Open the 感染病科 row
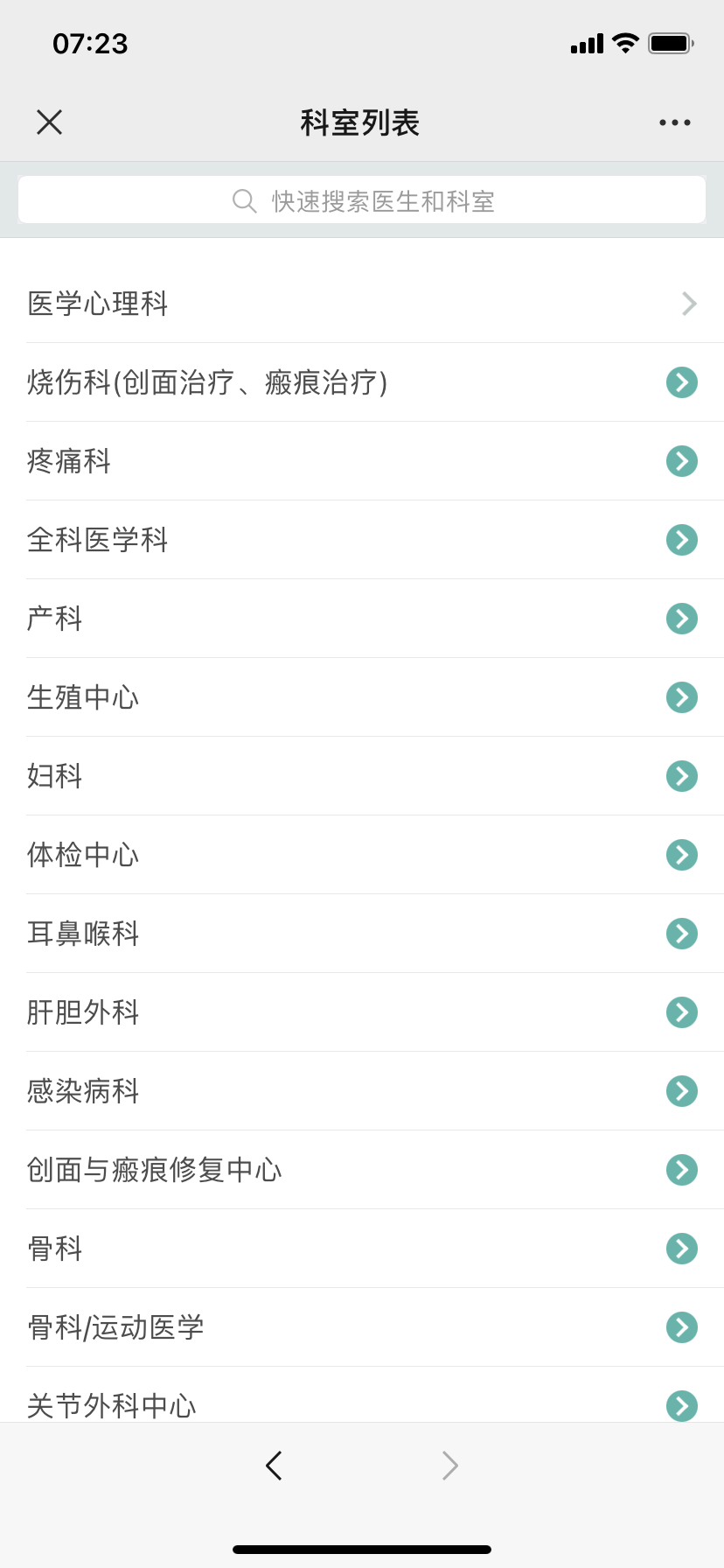 362,1091
